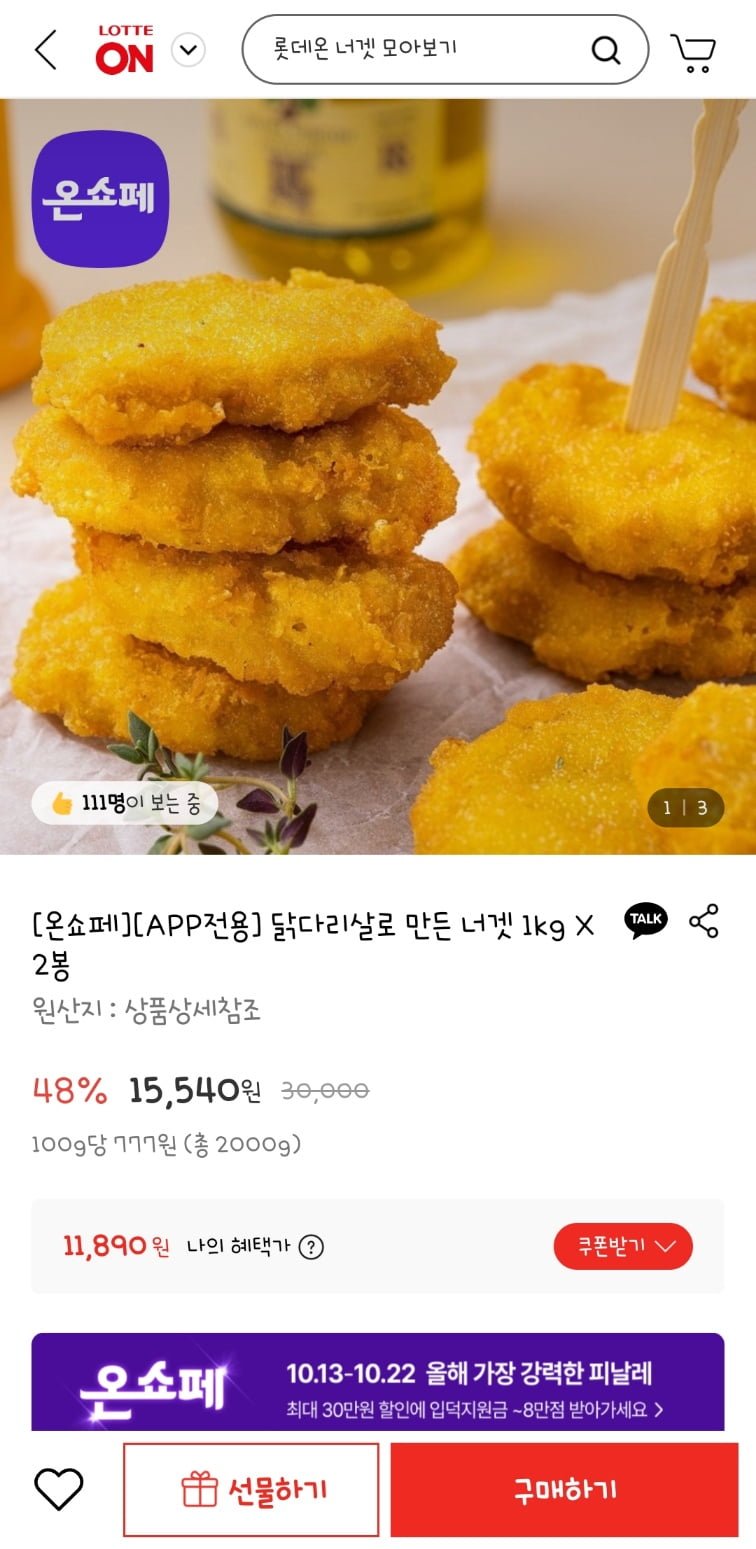
Task: Open the 온쇼페 피날레 promotion banner
Action: [x=378, y=1383]
